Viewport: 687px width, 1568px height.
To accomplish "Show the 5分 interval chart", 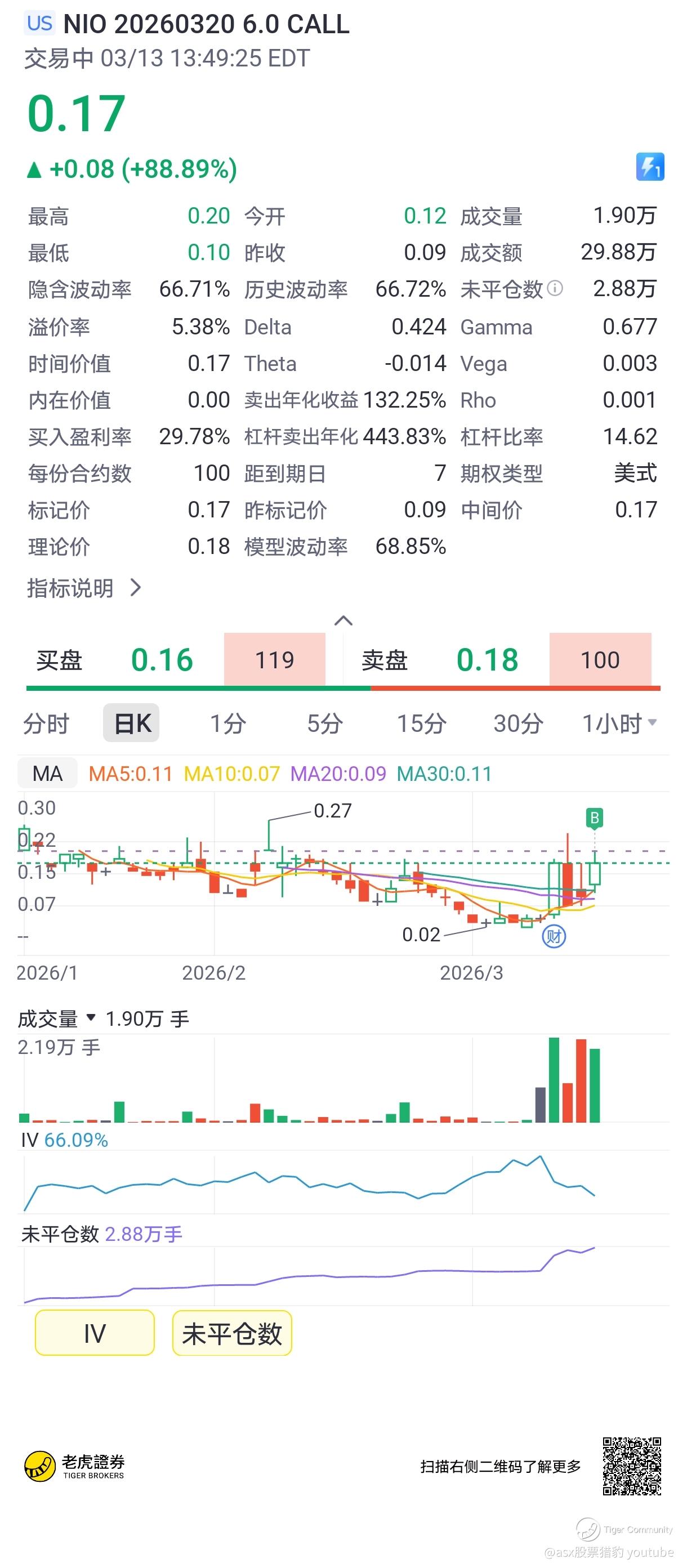I will [324, 723].
